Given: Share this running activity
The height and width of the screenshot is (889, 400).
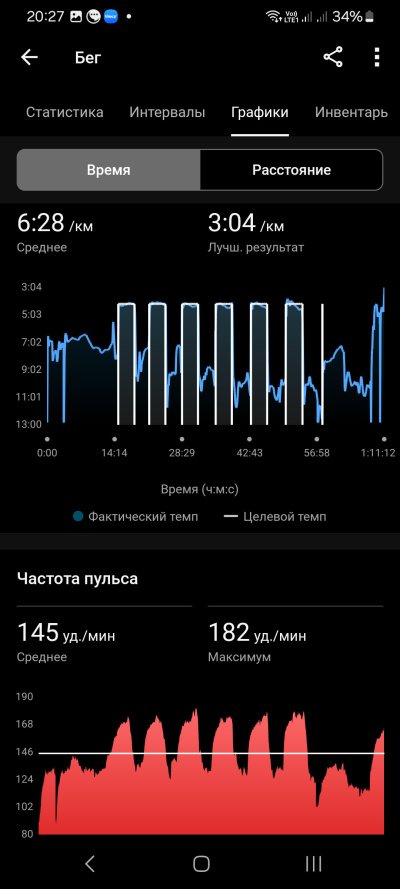Looking at the screenshot, I should (x=333, y=57).
